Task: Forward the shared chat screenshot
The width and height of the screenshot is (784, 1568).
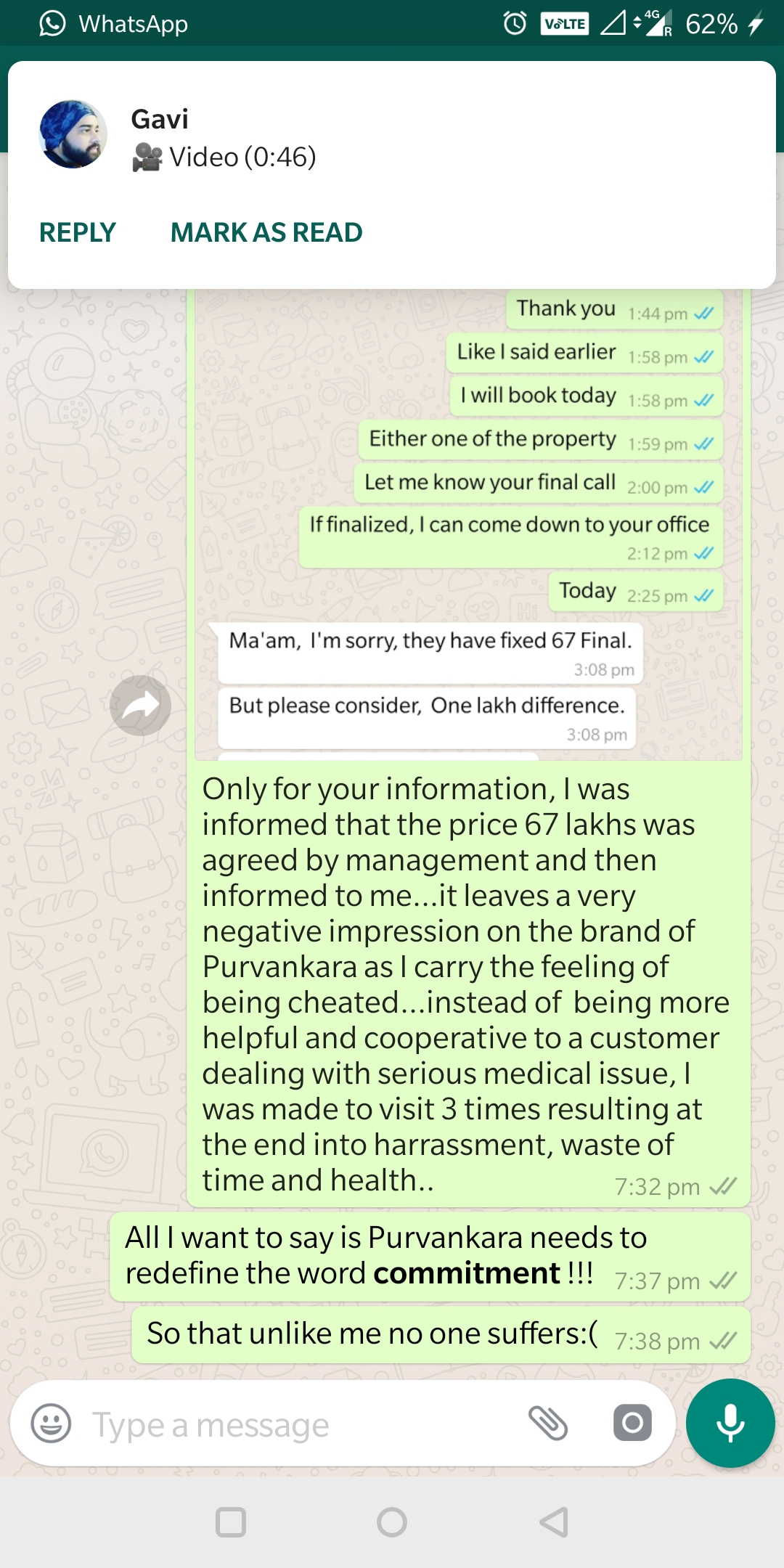Action: [140, 706]
